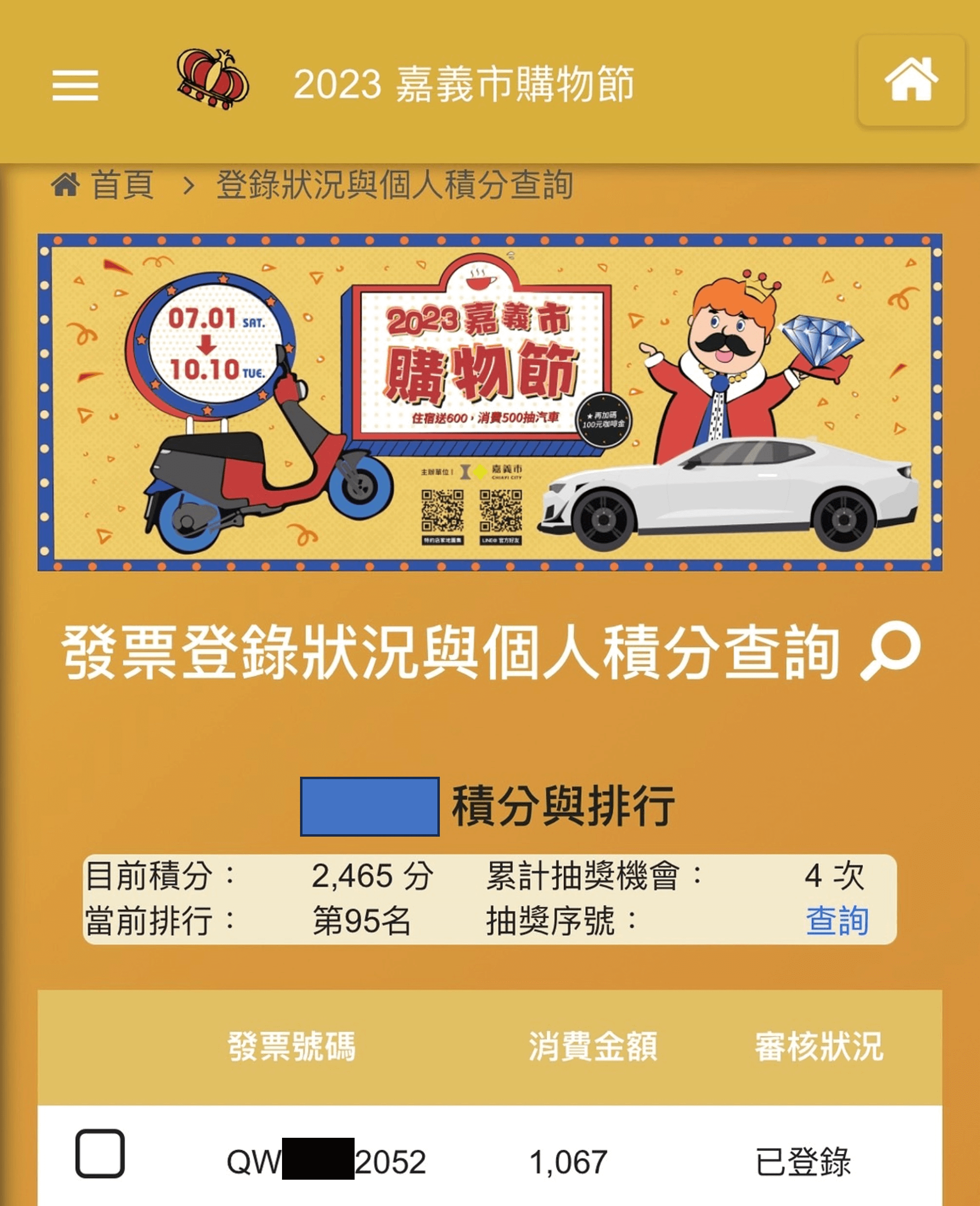Image resolution: width=980 pixels, height=1206 pixels.
Task: Open the hamburger menu
Action: (75, 85)
